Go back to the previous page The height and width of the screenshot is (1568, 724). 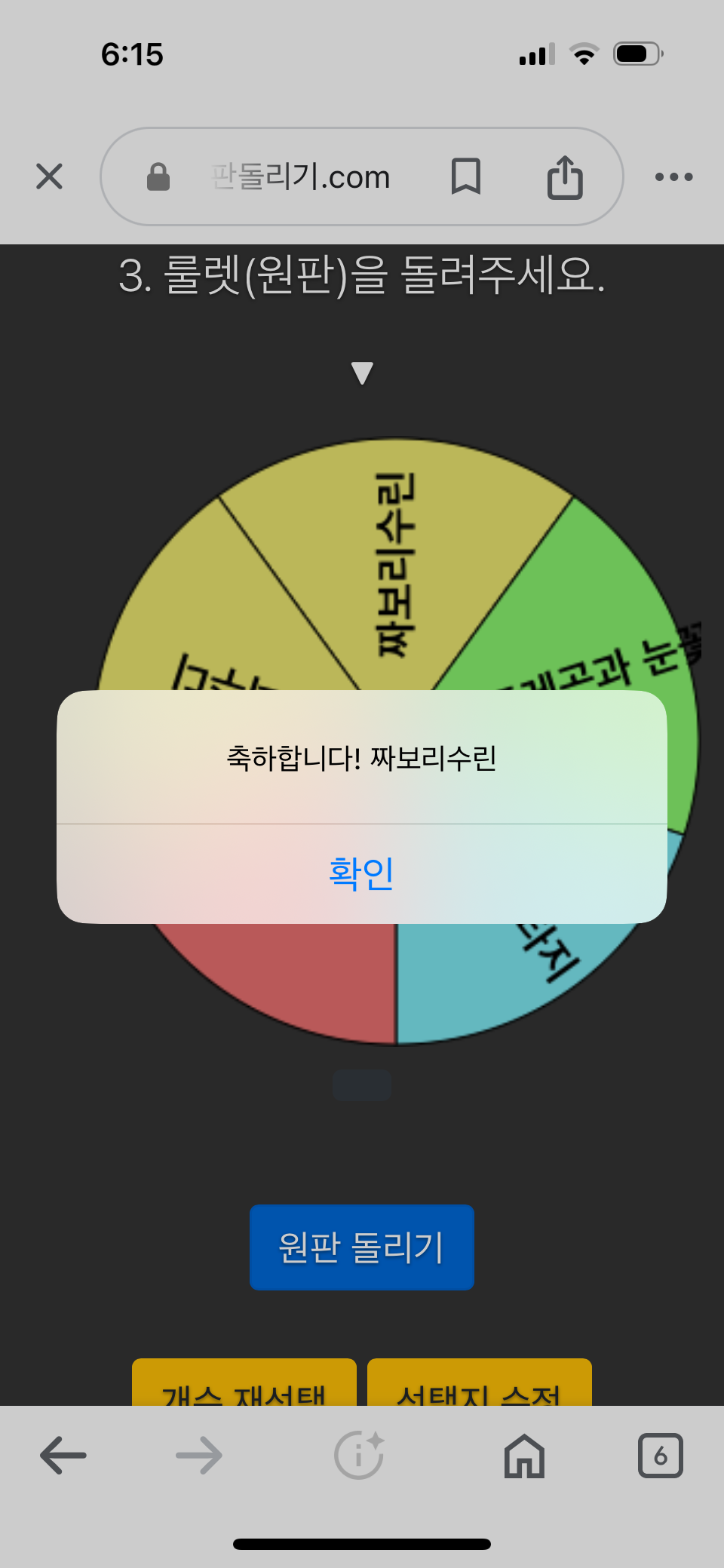tap(63, 1455)
